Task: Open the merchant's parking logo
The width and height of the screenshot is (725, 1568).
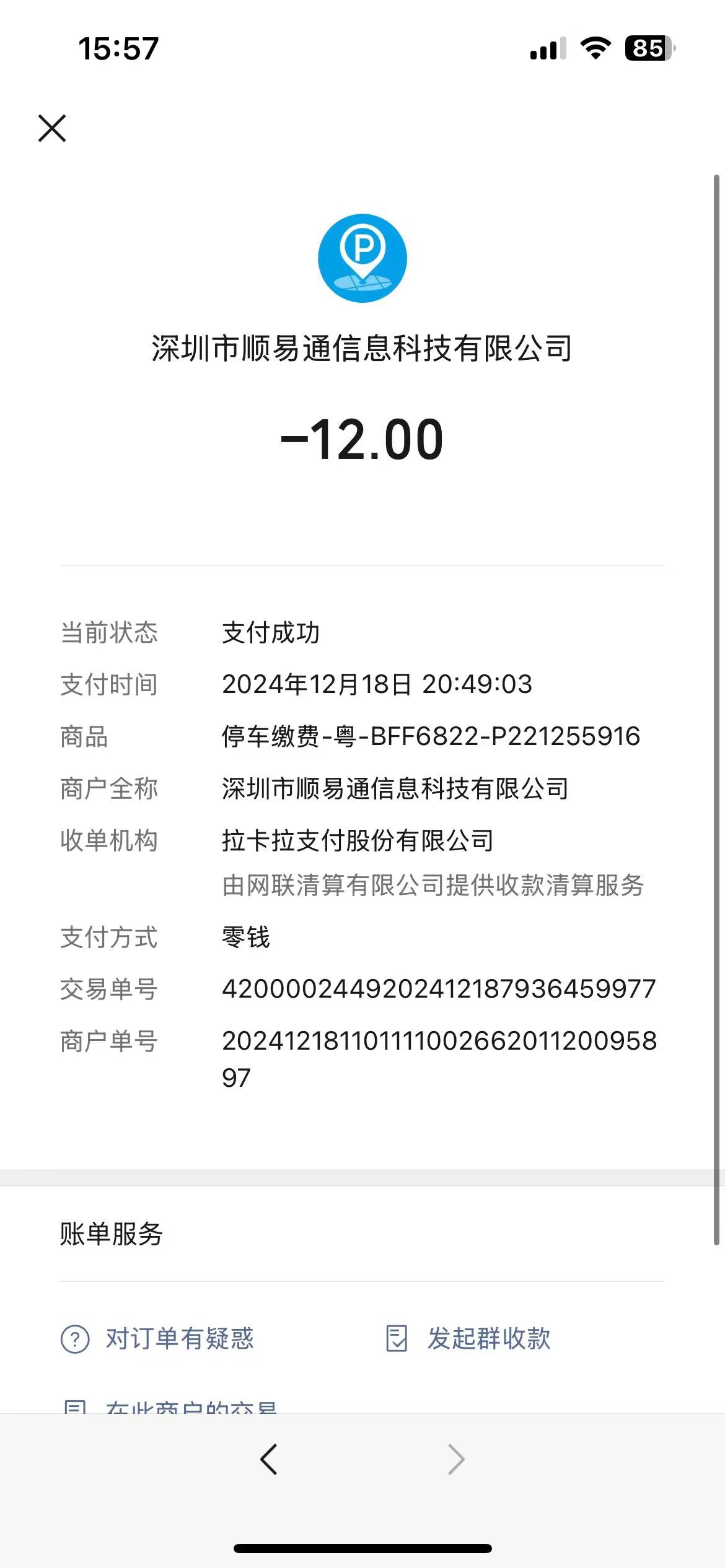Action: tap(362, 258)
